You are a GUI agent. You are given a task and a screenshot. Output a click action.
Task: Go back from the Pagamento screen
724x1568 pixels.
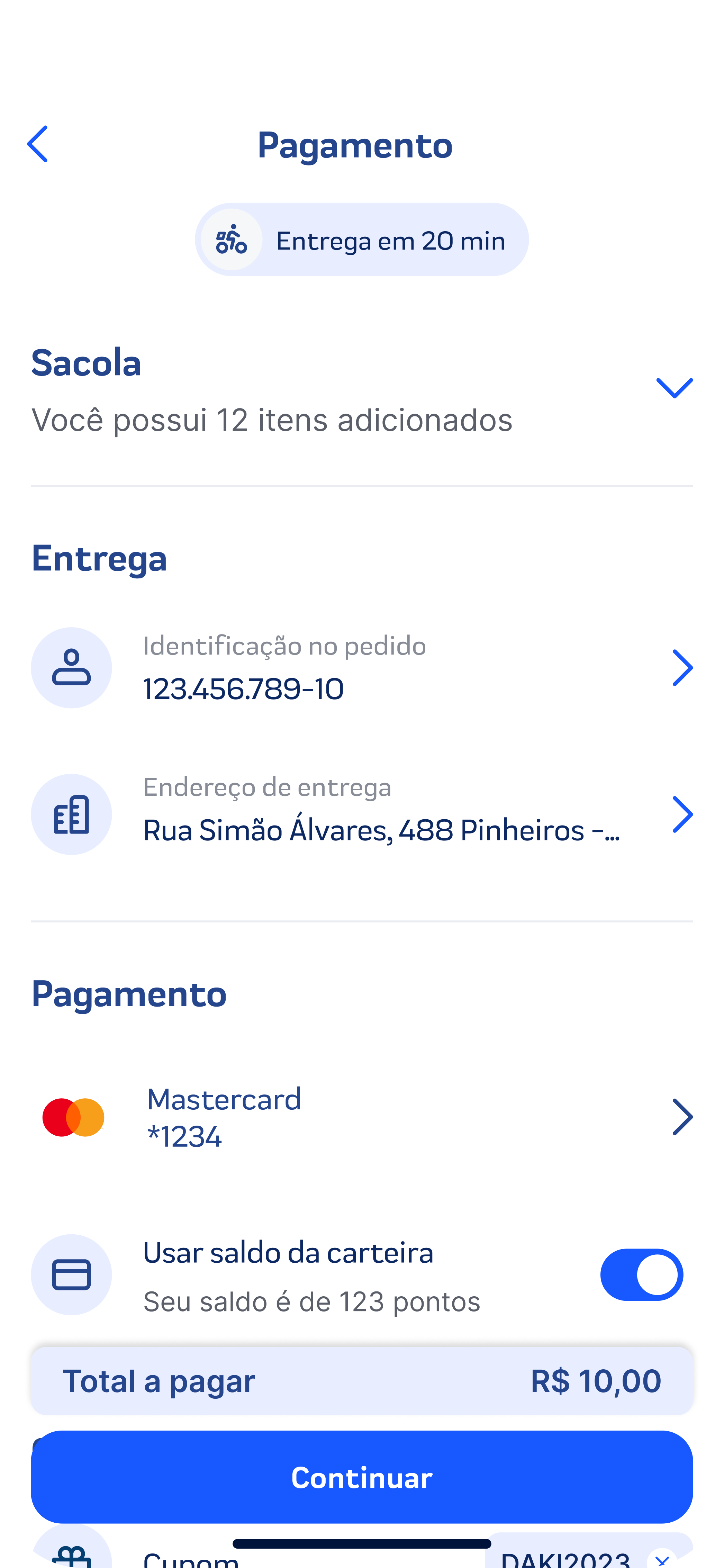[x=38, y=144]
